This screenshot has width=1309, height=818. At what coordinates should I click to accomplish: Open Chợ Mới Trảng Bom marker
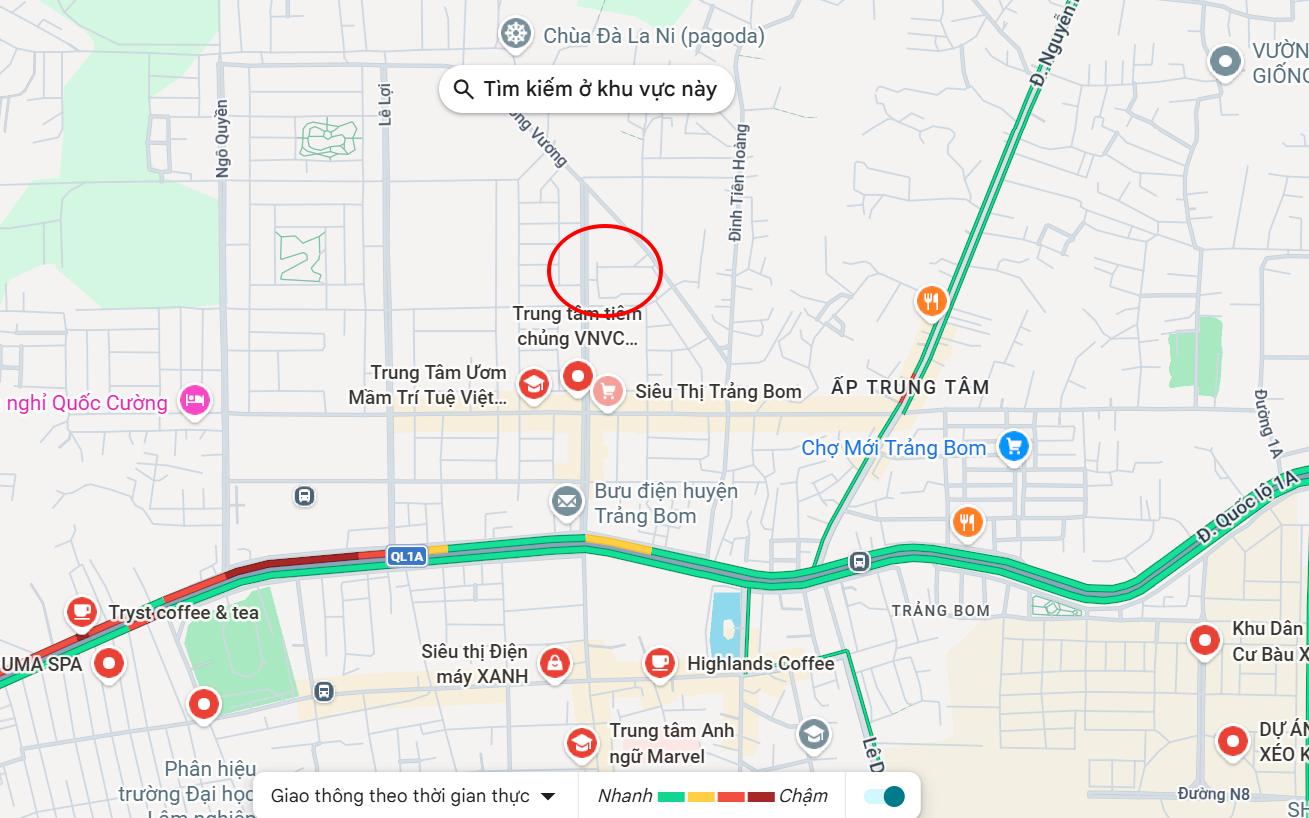[1014, 446]
